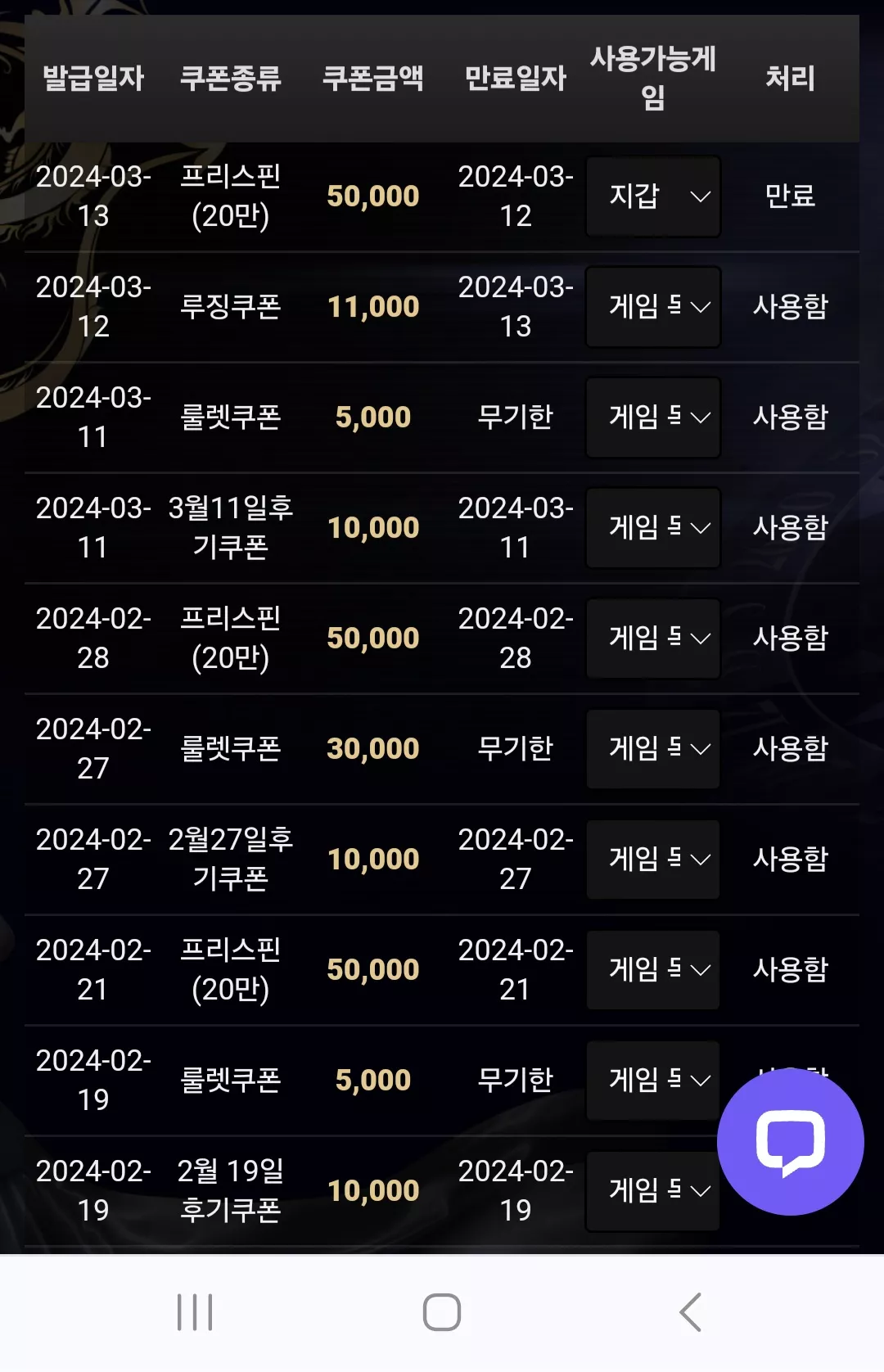This screenshot has height=1372, width=884.
Task: Expand game dropdown for 룰렛쿠폰 30,000
Action: click(x=653, y=749)
